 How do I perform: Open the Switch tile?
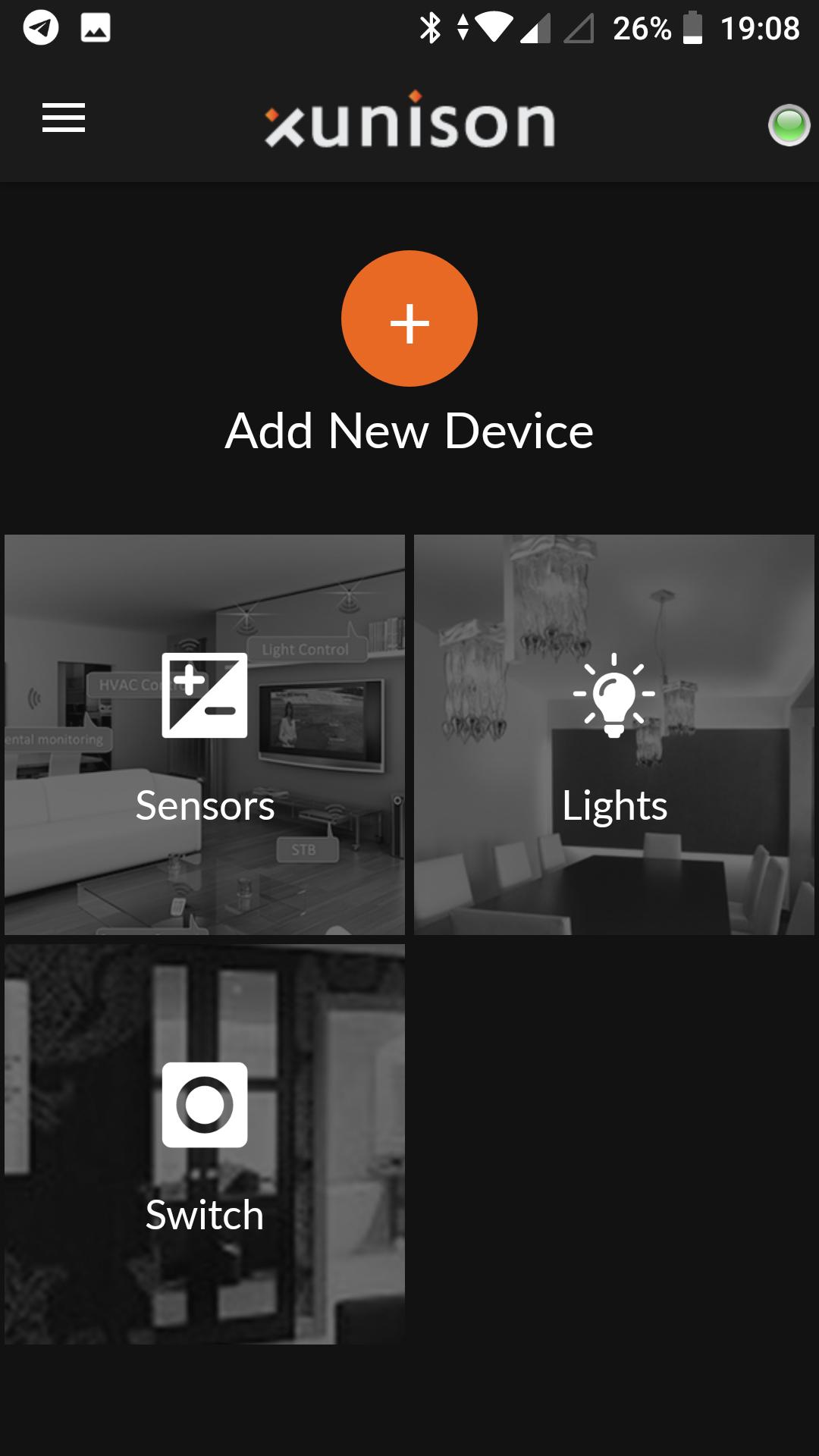(x=205, y=1144)
